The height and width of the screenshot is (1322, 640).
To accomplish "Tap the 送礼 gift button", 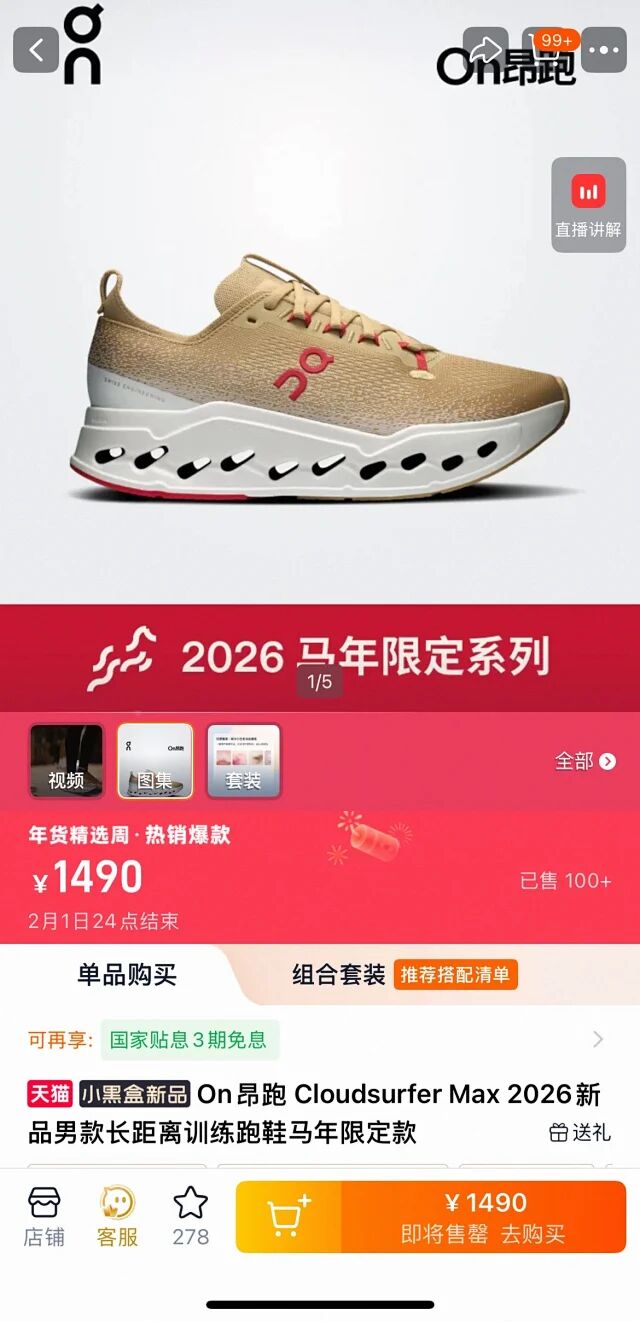I will point(580,1132).
